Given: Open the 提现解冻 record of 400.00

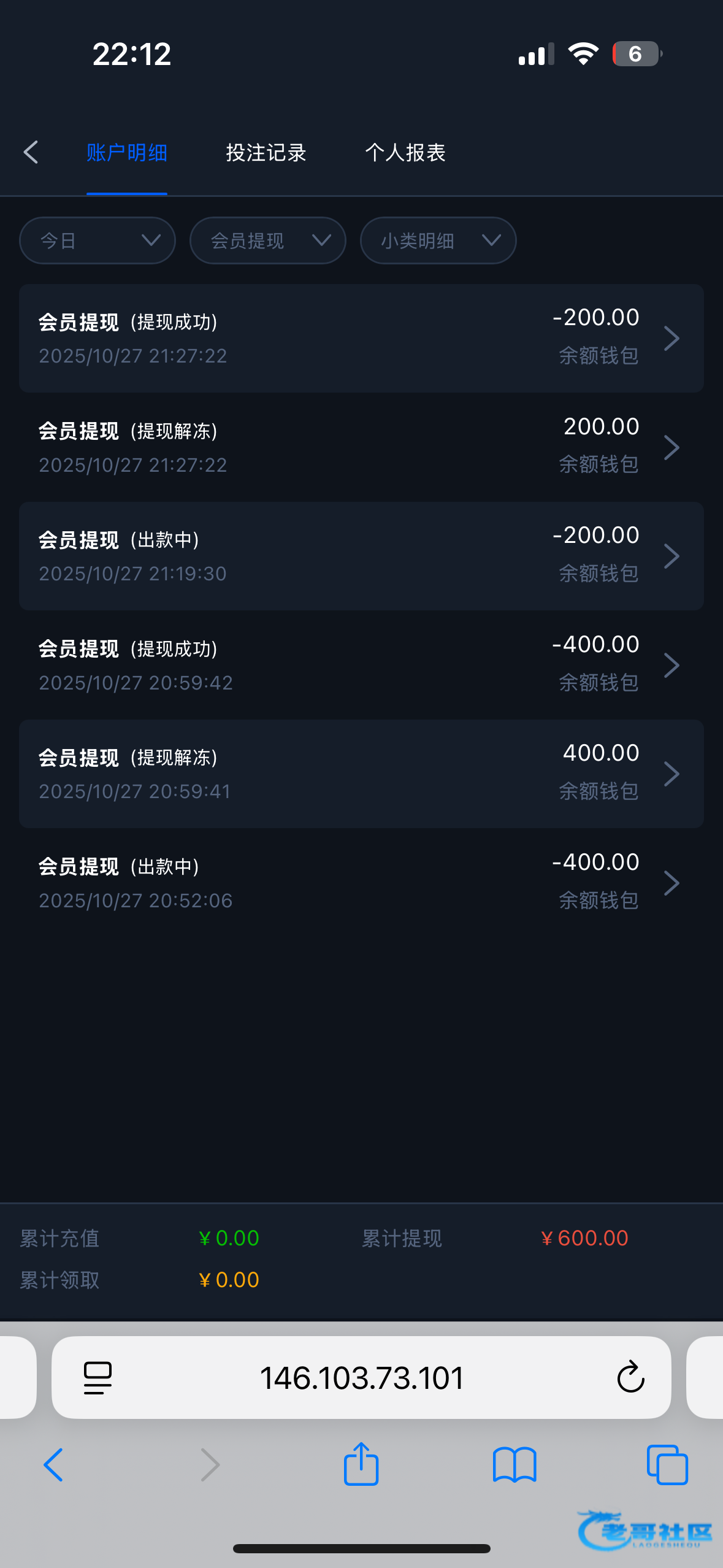Looking at the screenshot, I should coord(361,774).
